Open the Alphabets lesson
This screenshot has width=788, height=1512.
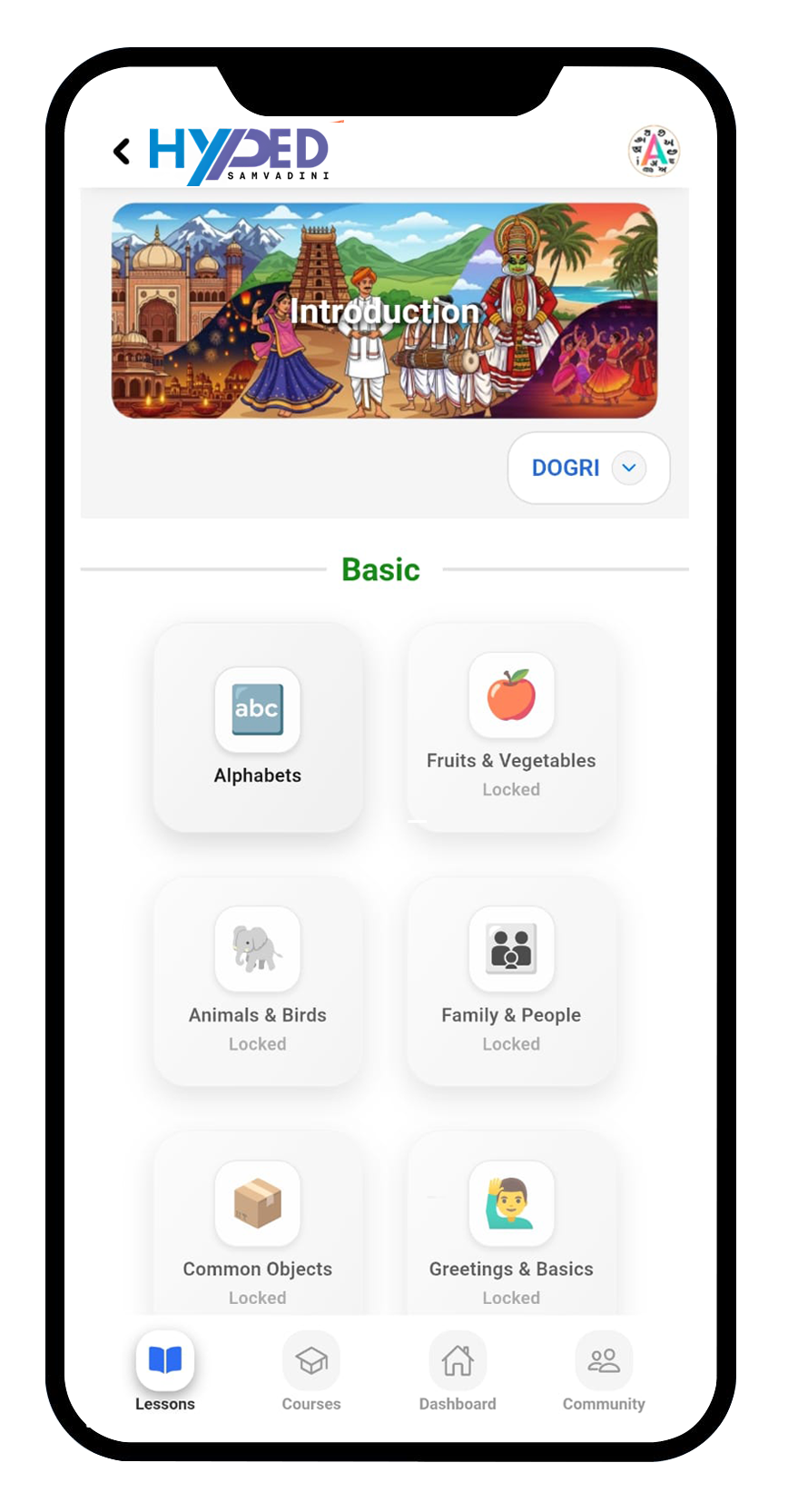[x=258, y=726]
